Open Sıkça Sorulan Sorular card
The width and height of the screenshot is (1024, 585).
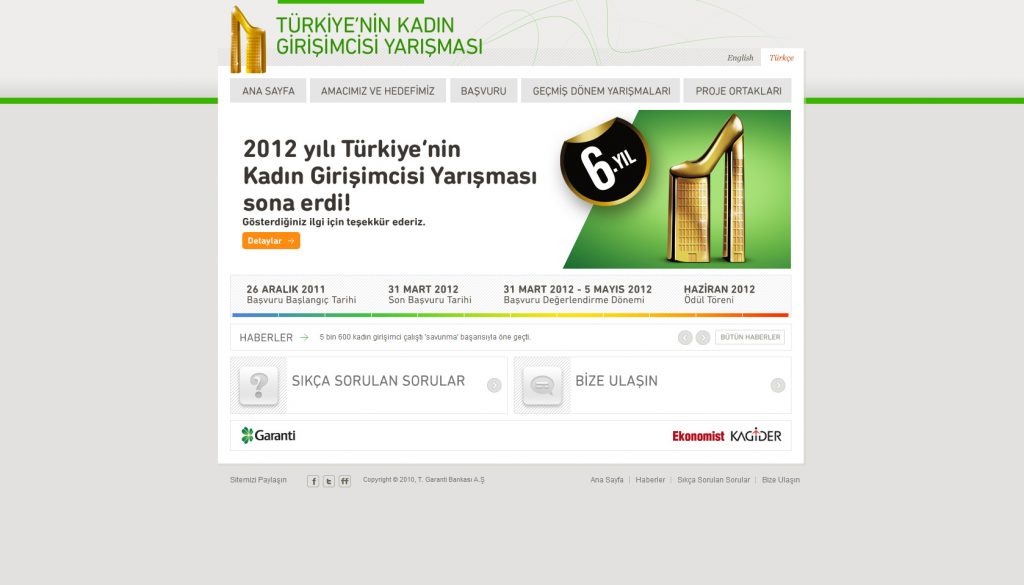369,385
